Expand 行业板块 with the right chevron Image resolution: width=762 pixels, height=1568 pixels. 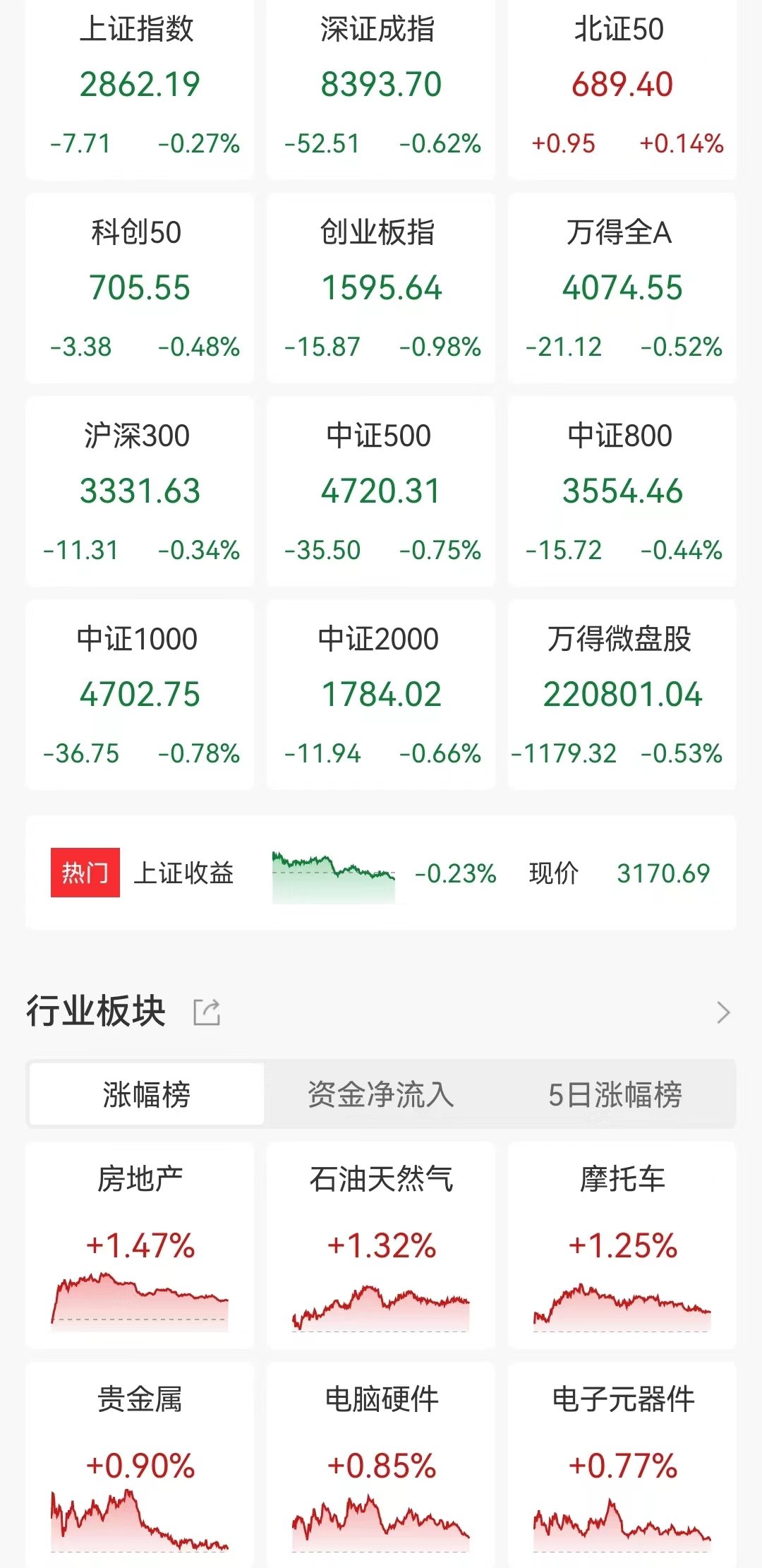[723, 1012]
